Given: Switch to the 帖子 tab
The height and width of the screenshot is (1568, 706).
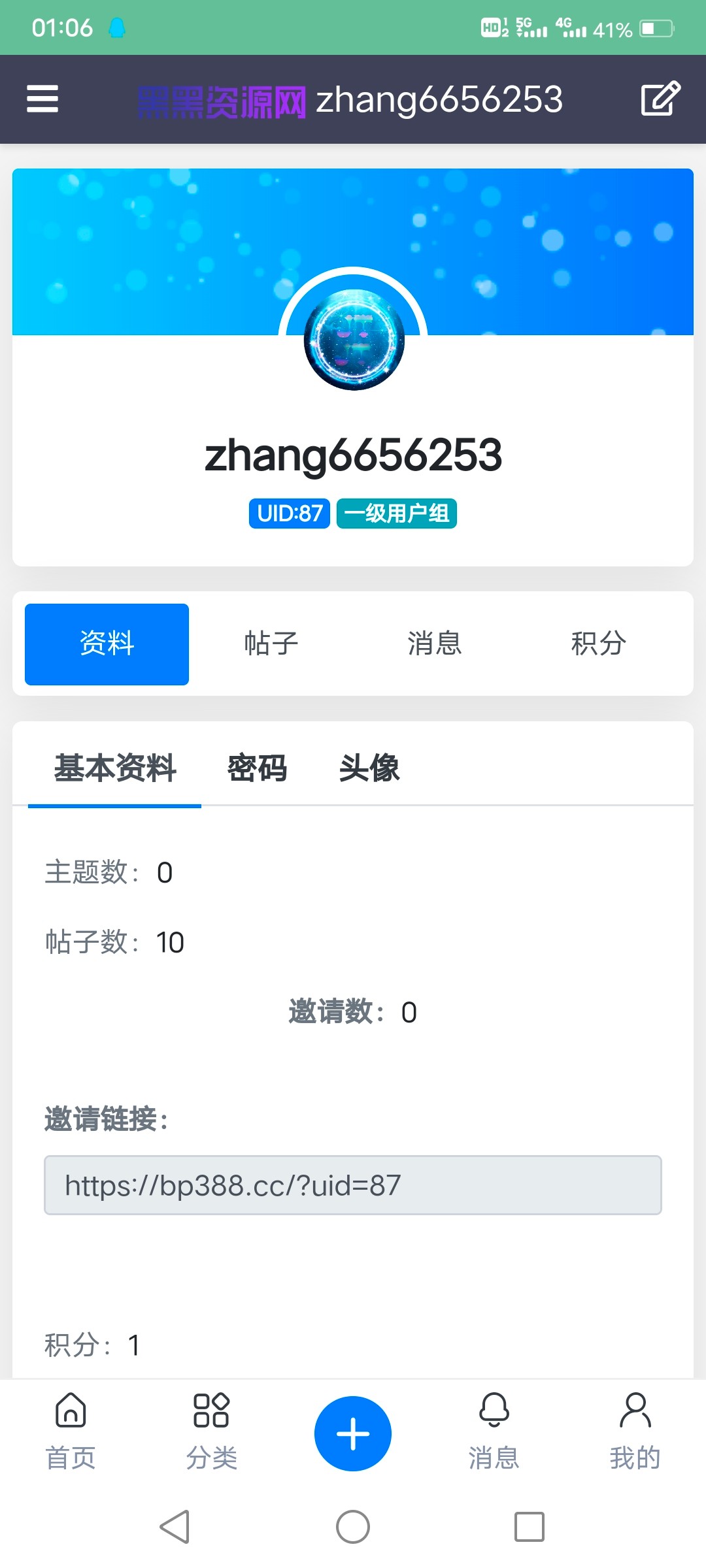Looking at the screenshot, I should [x=271, y=643].
